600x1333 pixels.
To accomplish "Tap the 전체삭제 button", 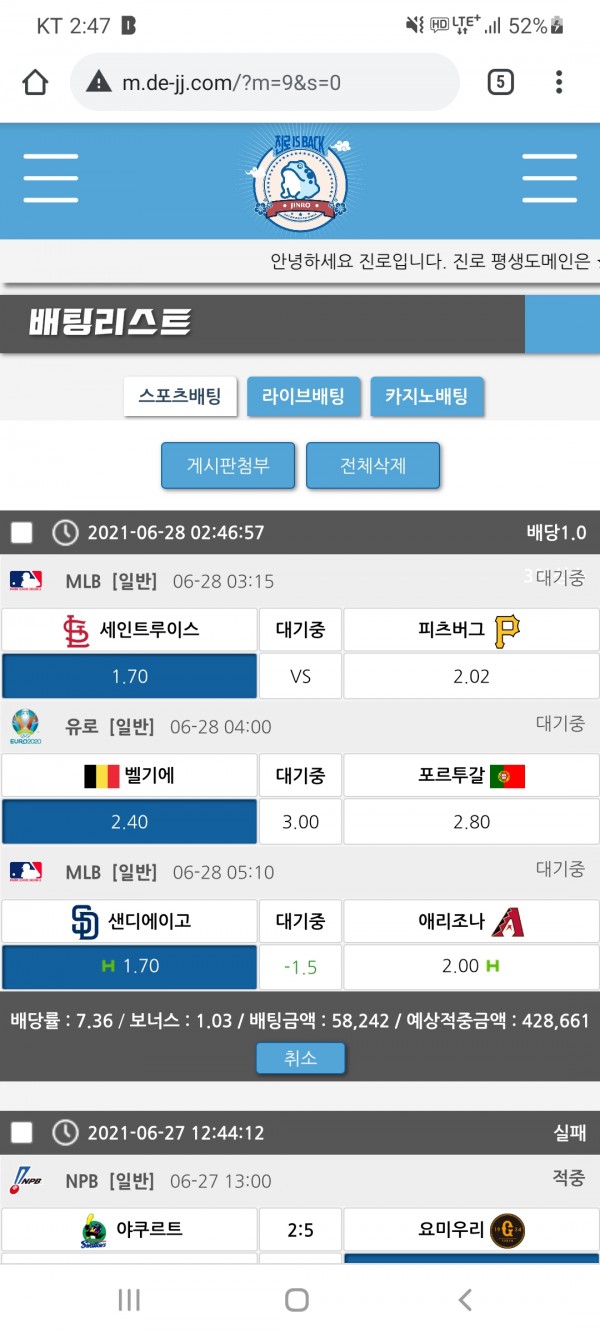I will tap(373, 466).
